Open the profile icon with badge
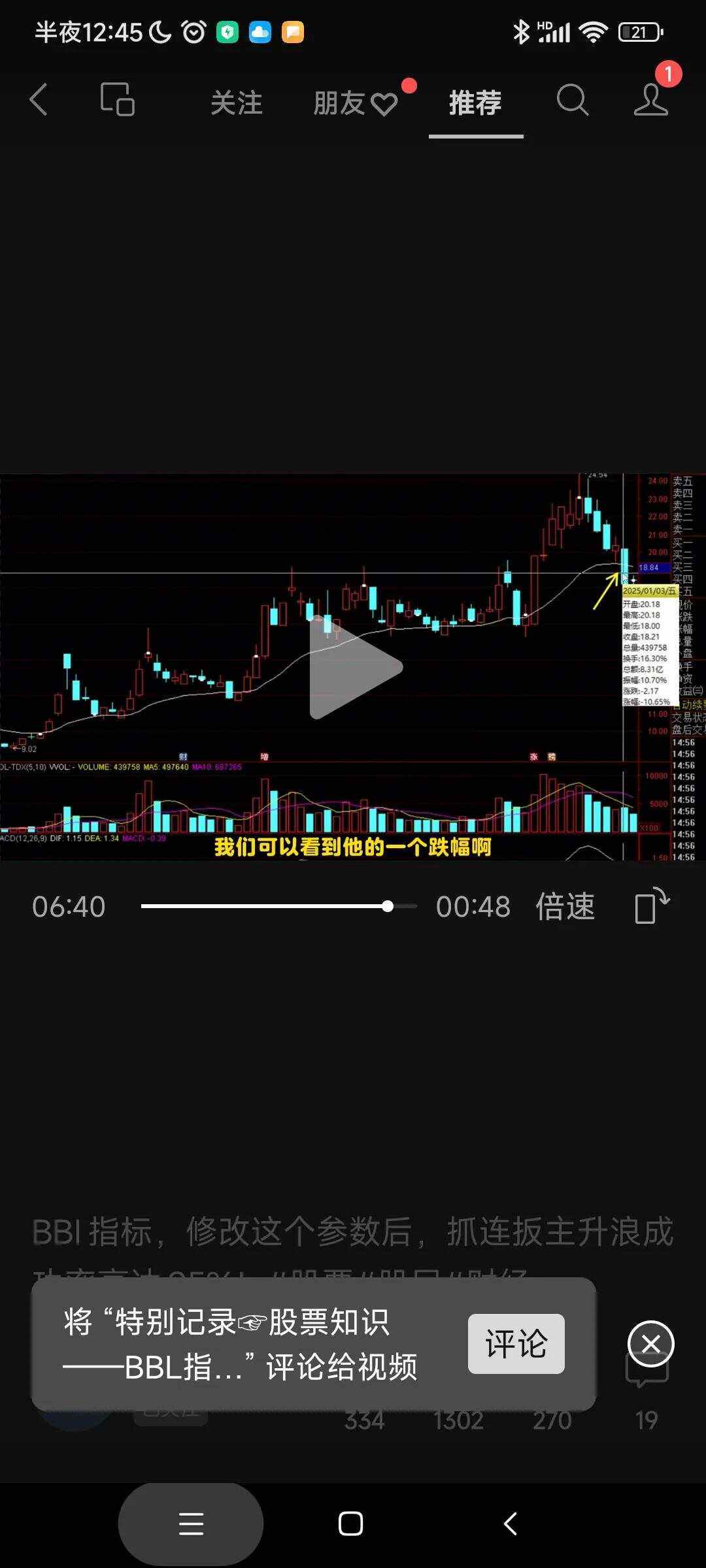Viewport: 706px width, 1568px height. (x=651, y=100)
